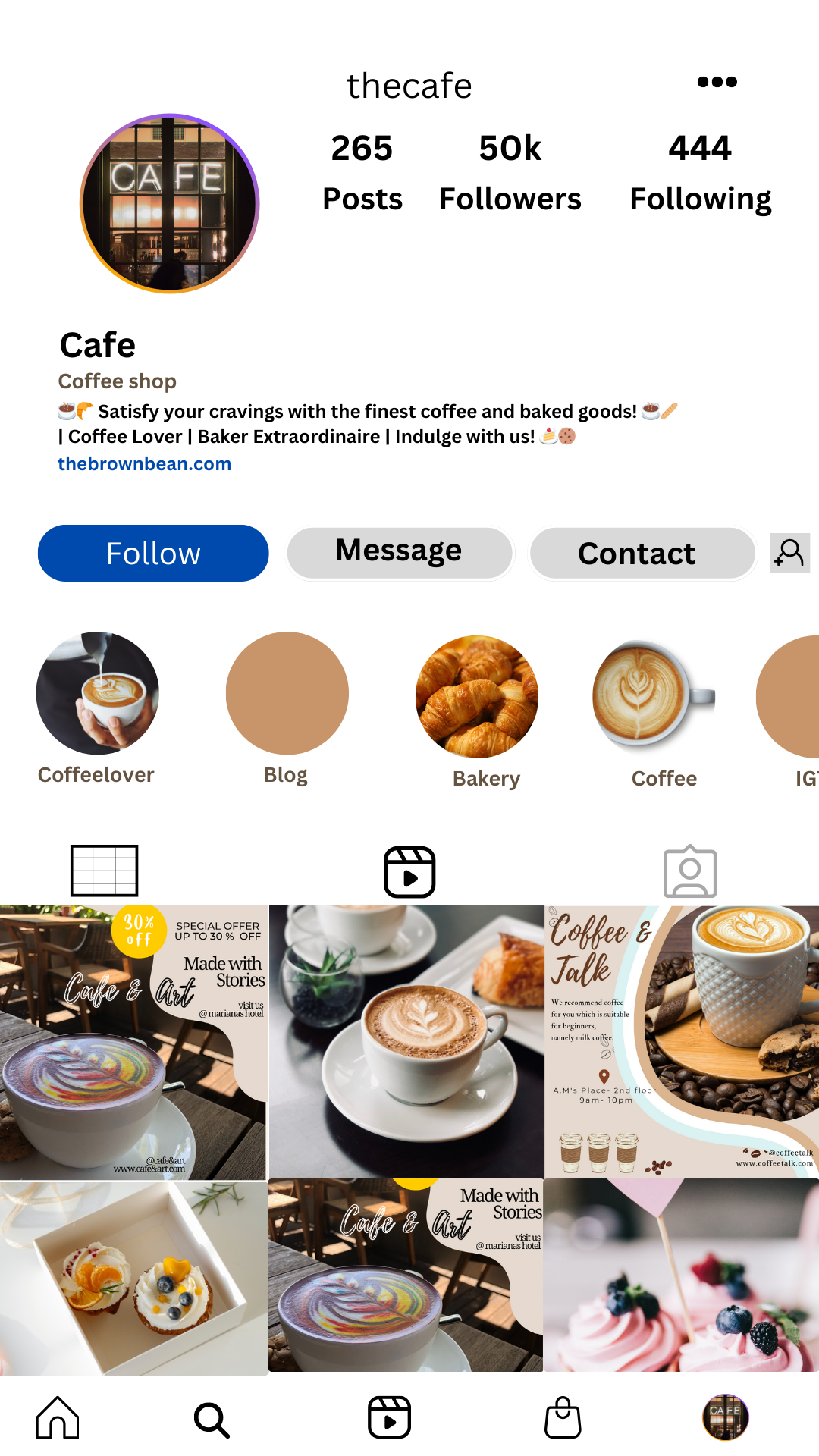Viewport: 819px width, 1456px height.
Task: Open the 30% off Cafe & Art post
Action: coord(133,1042)
